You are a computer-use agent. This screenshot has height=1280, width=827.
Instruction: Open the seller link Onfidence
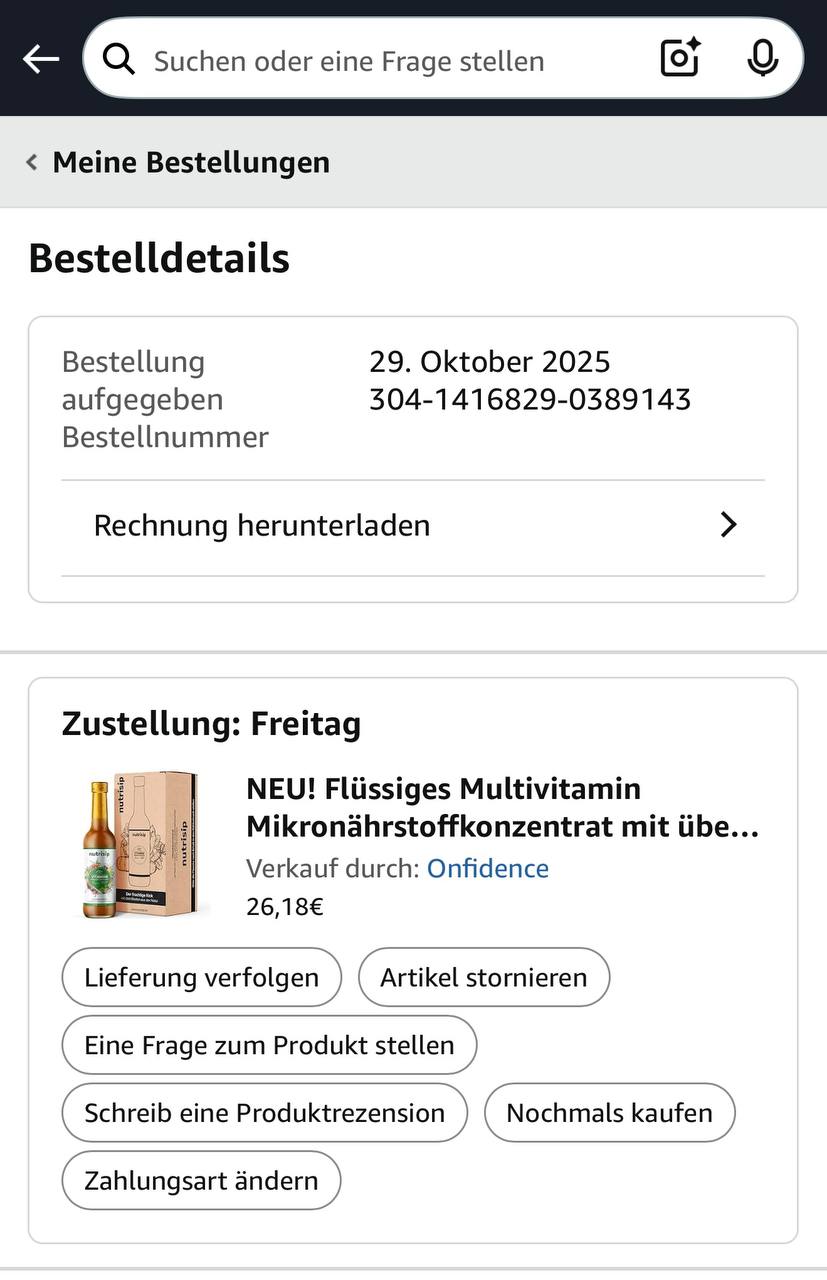coord(487,868)
